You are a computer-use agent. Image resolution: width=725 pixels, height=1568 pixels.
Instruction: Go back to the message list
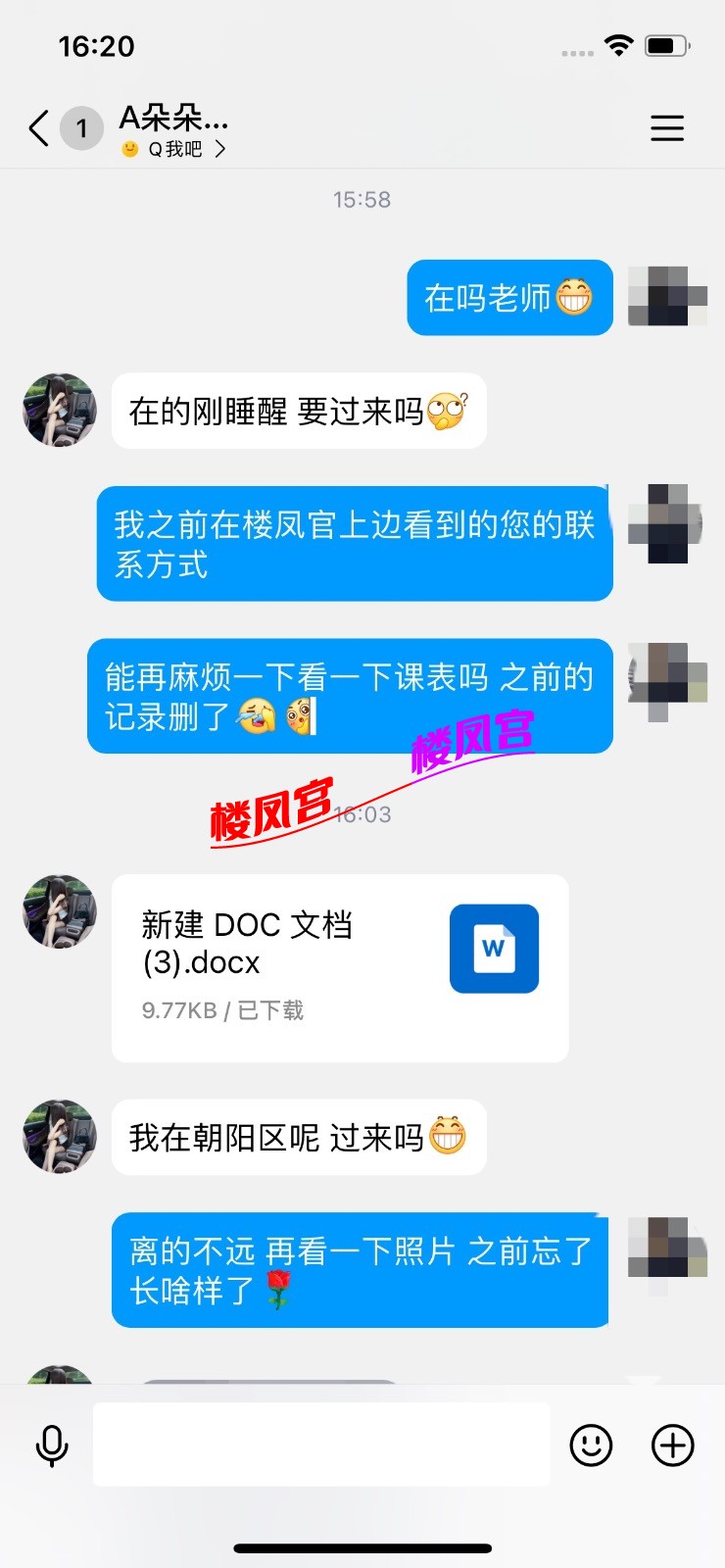click(x=39, y=128)
